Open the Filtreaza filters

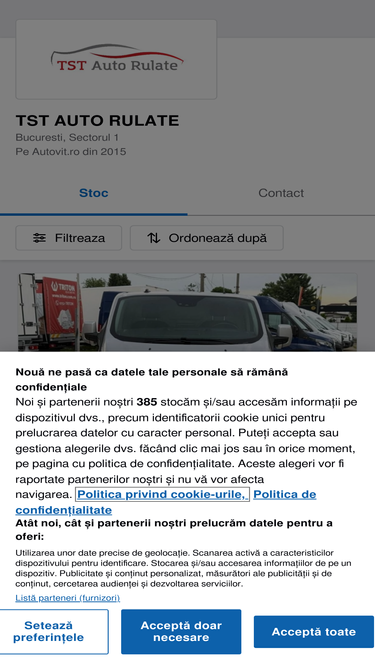[68, 238]
